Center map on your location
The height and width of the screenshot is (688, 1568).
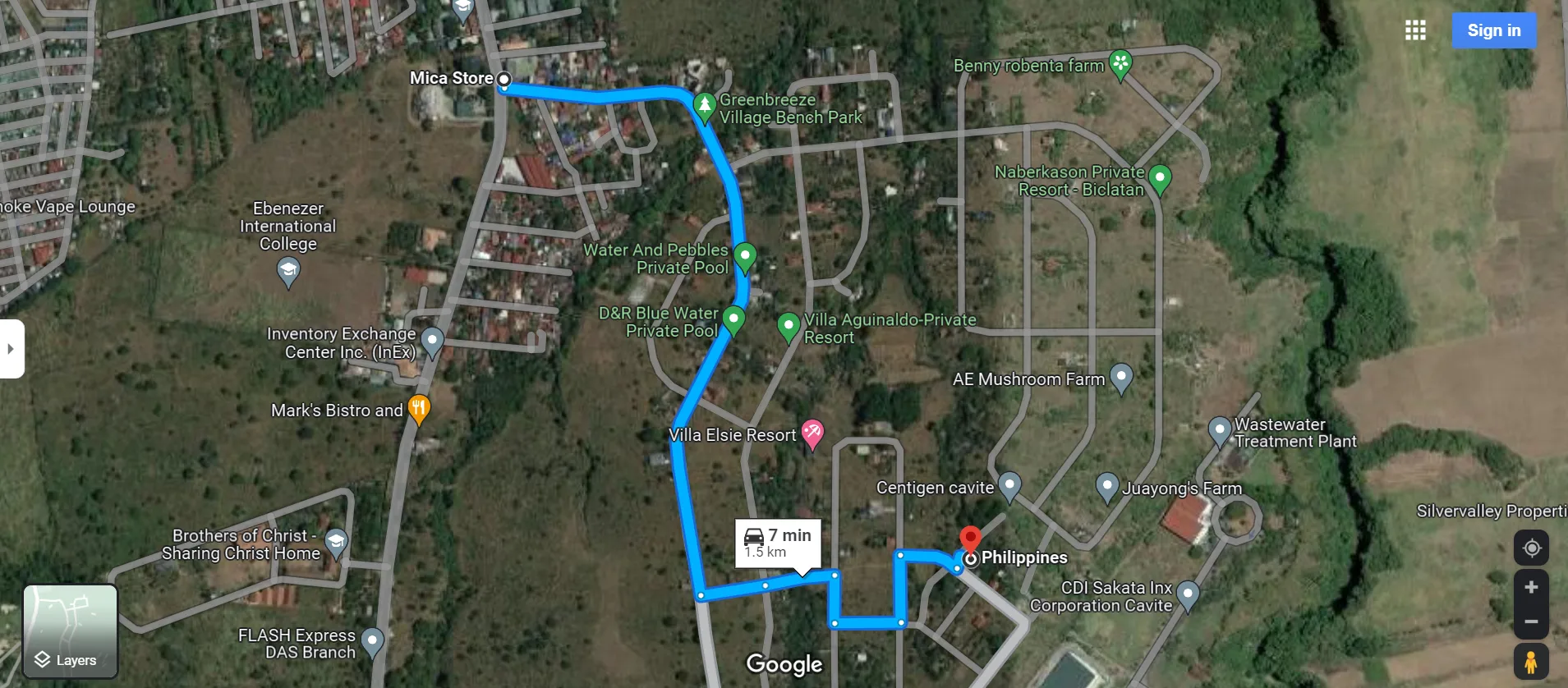[x=1531, y=548]
